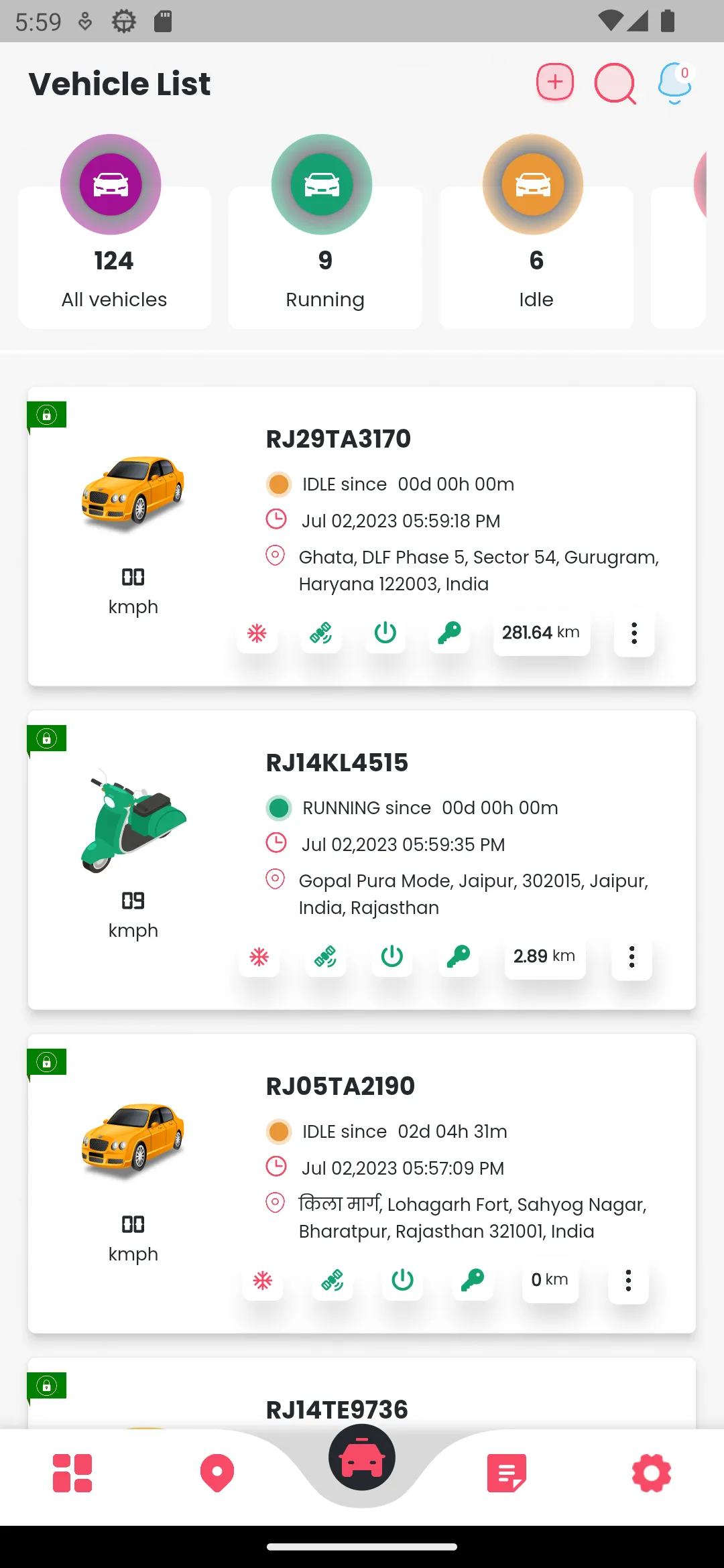
Task: Tap the snowflake icon on RJ29TA3170
Action: 257,633
